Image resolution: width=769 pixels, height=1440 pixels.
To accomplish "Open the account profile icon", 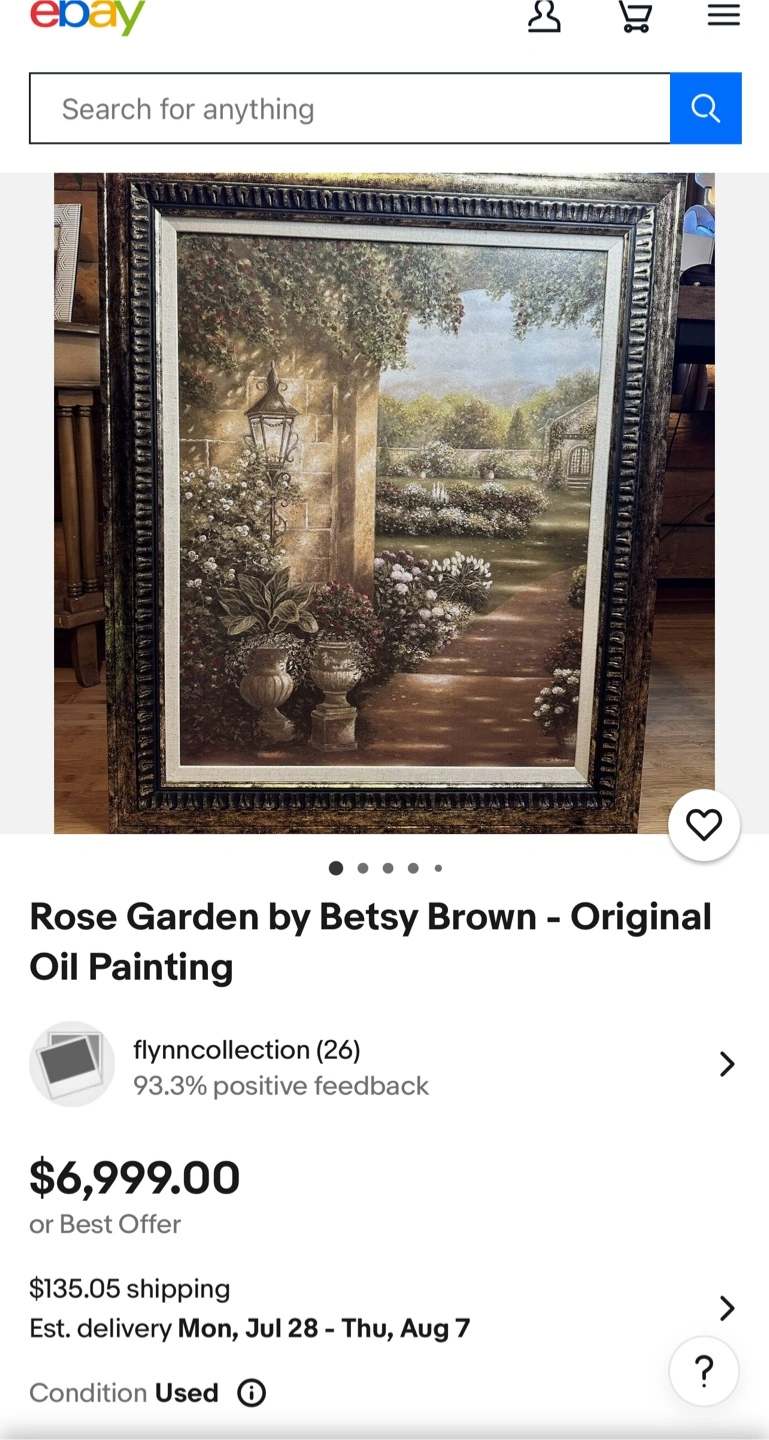I will pyautogui.click(x=544, y=16).
